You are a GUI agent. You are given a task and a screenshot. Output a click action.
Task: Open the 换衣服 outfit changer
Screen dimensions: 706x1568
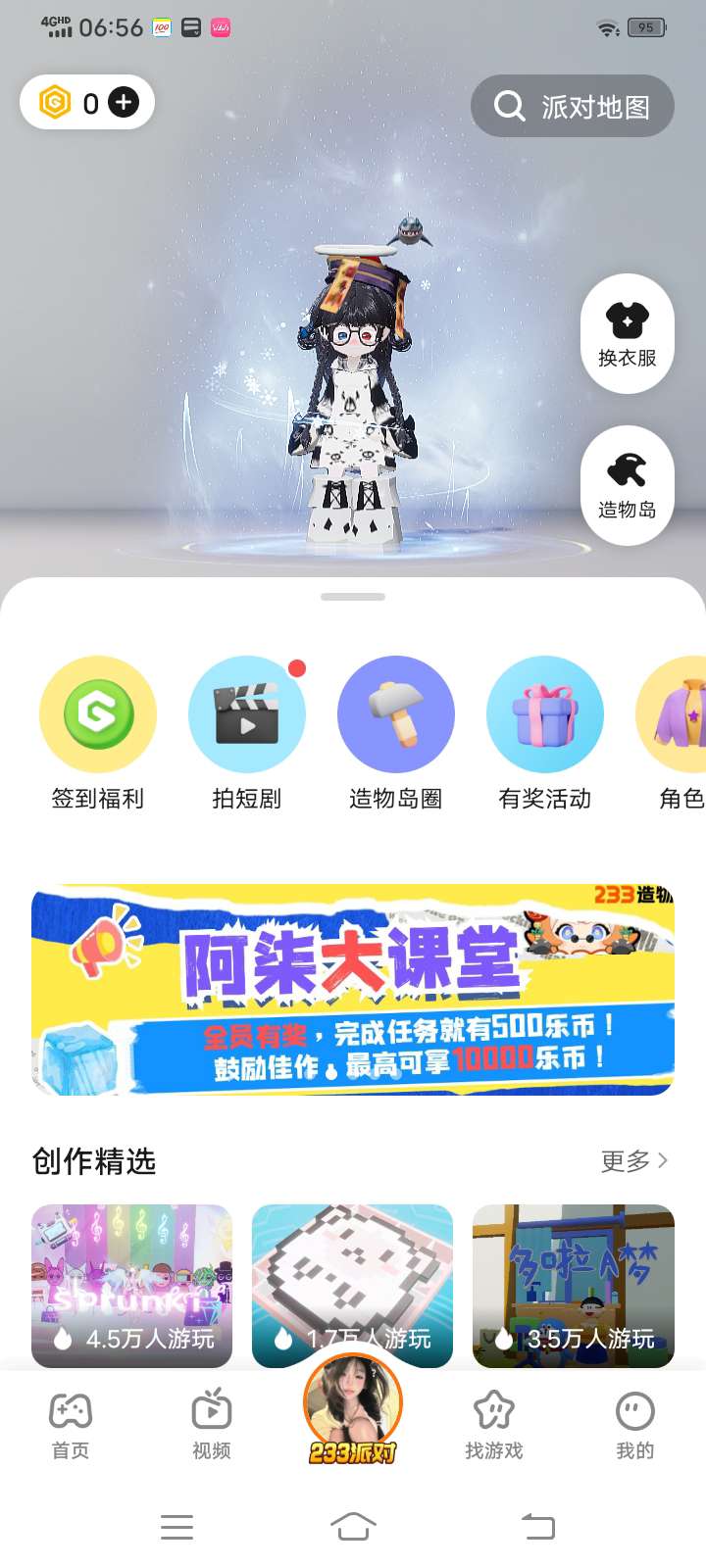pyautogui.click(x=628, y=333)
